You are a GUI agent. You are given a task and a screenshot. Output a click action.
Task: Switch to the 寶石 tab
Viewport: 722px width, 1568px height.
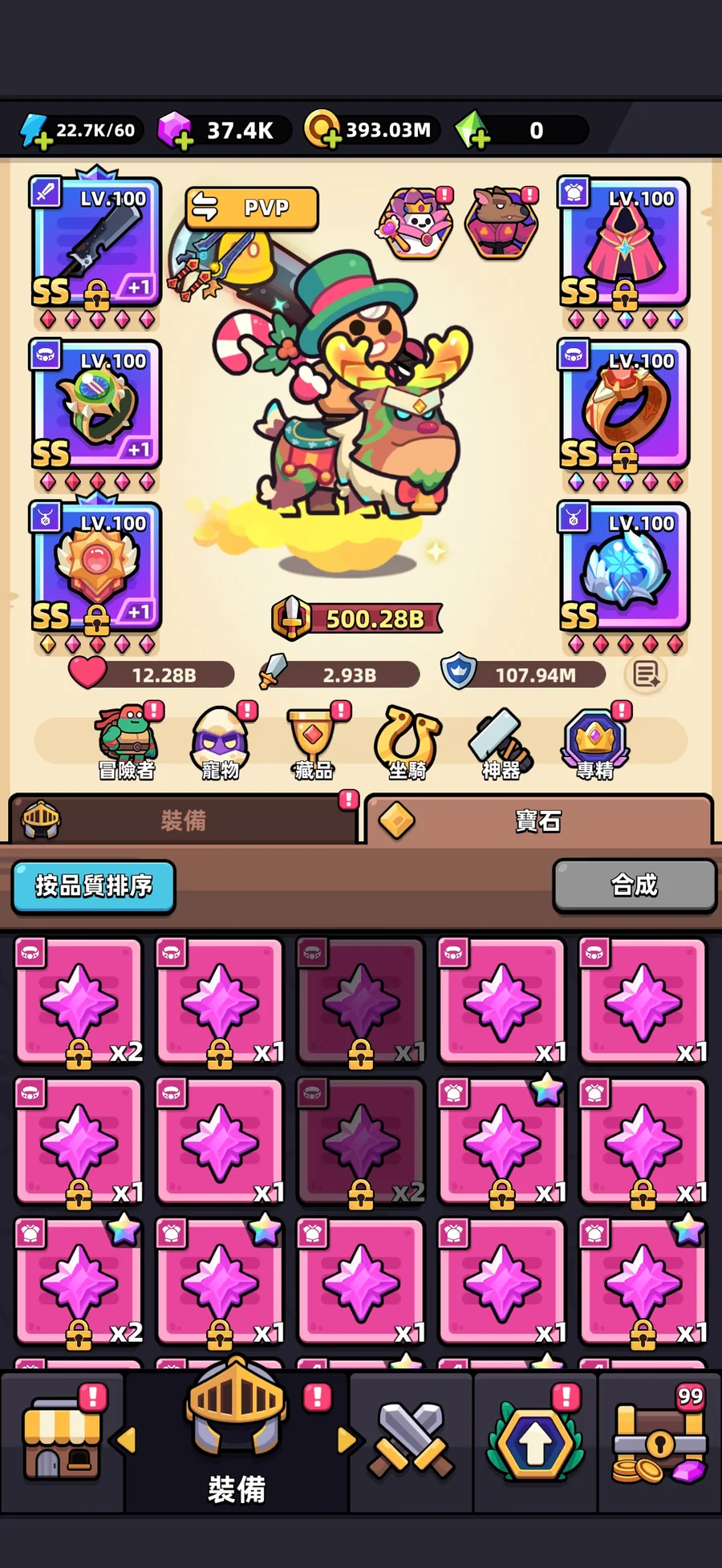(x=537, y=820)
